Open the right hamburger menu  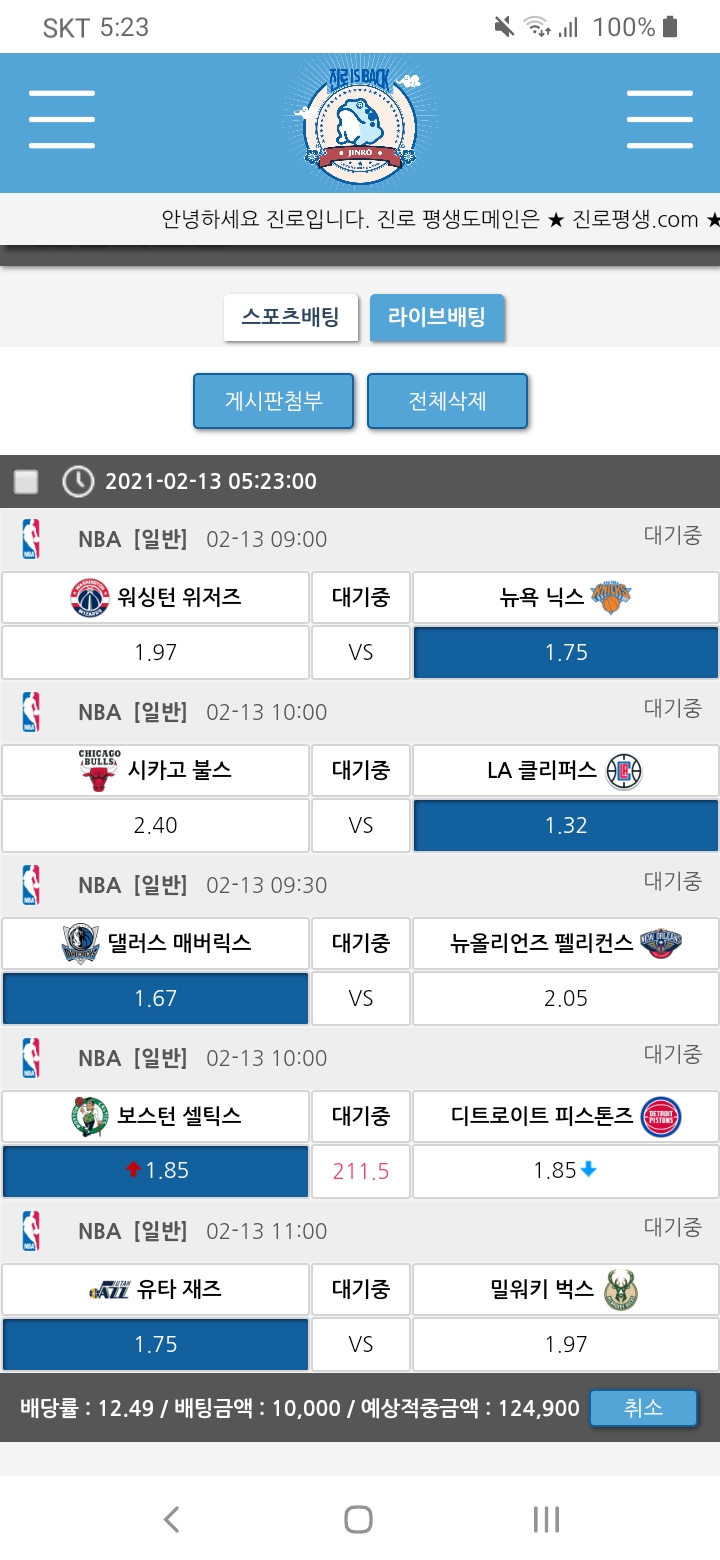point(659,120)
